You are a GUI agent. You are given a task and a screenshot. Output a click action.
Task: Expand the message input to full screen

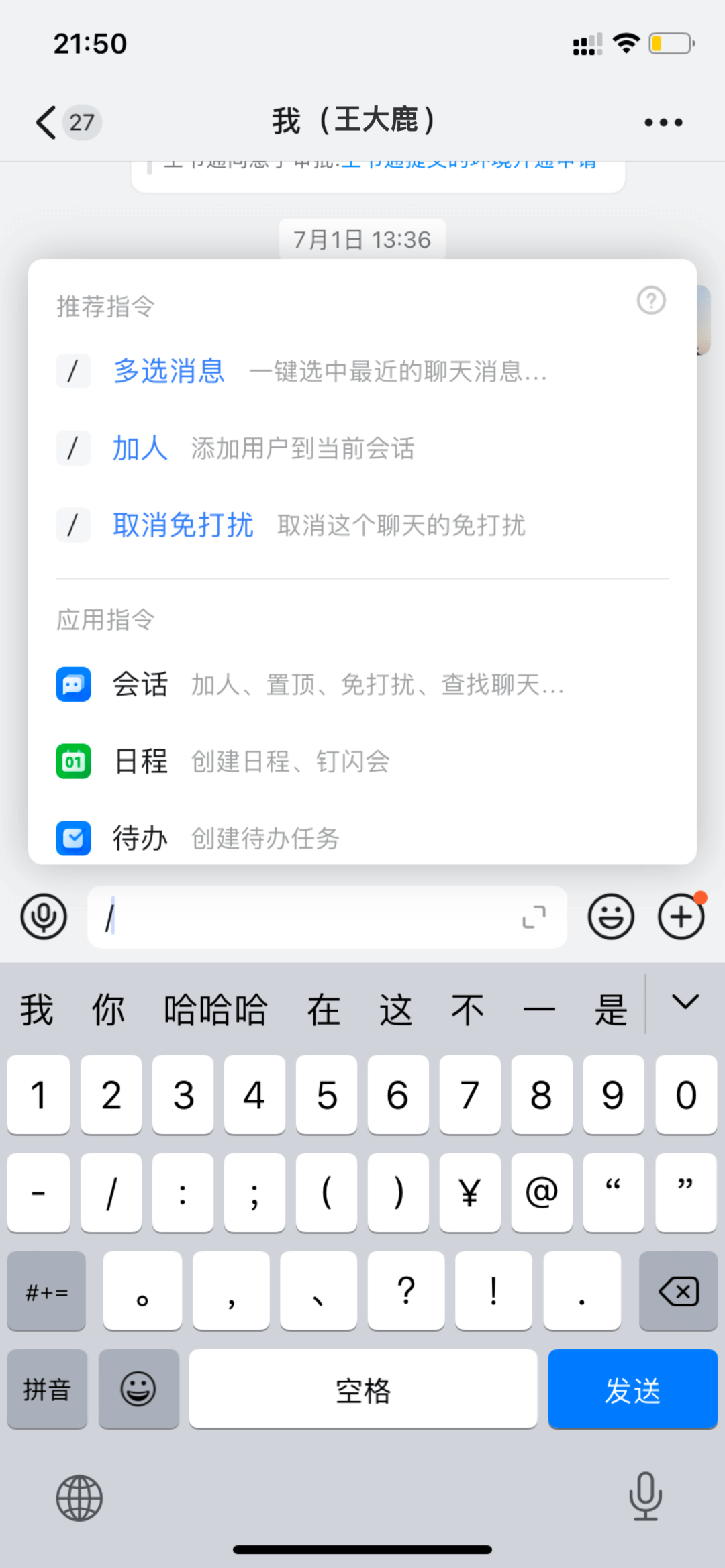click(534, 917)
